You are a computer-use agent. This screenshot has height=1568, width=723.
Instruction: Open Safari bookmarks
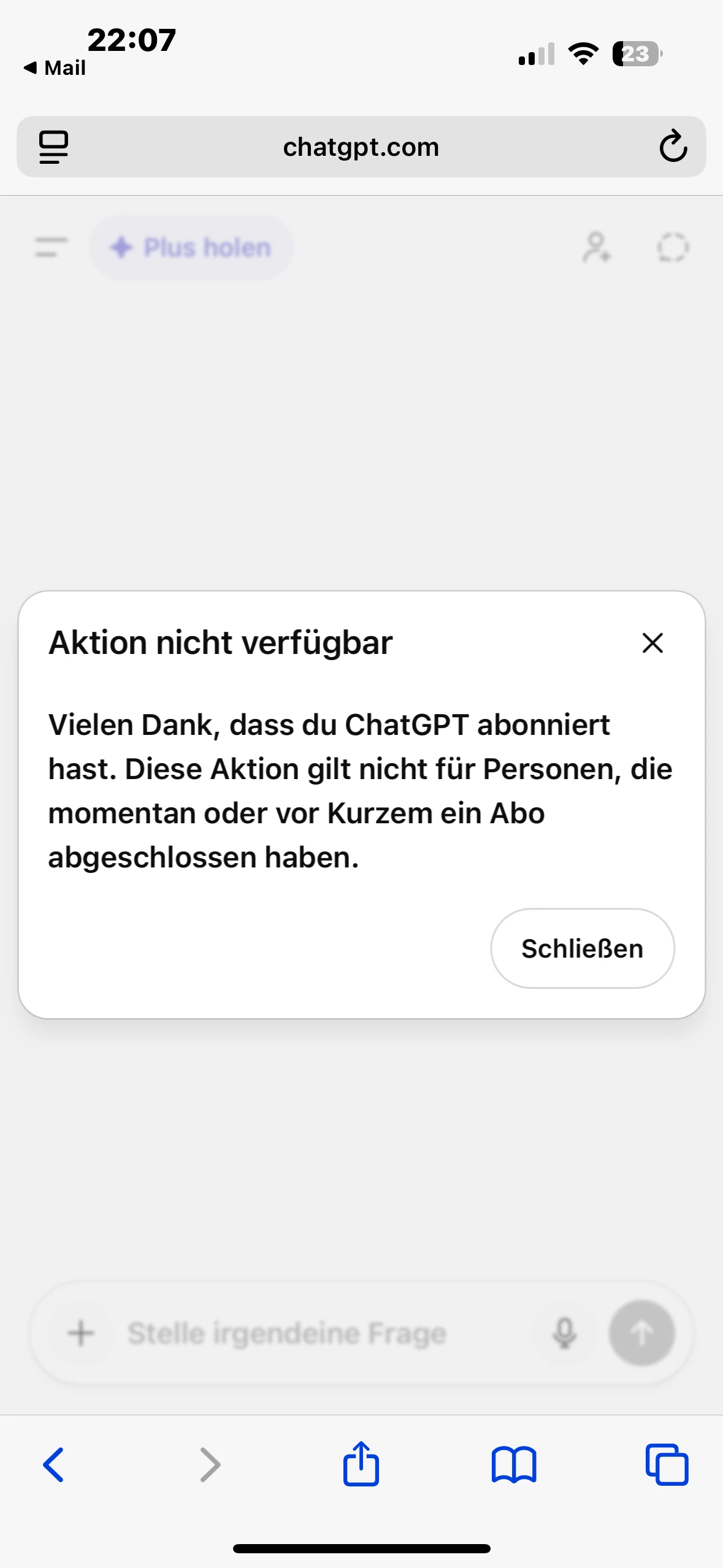514,1465
